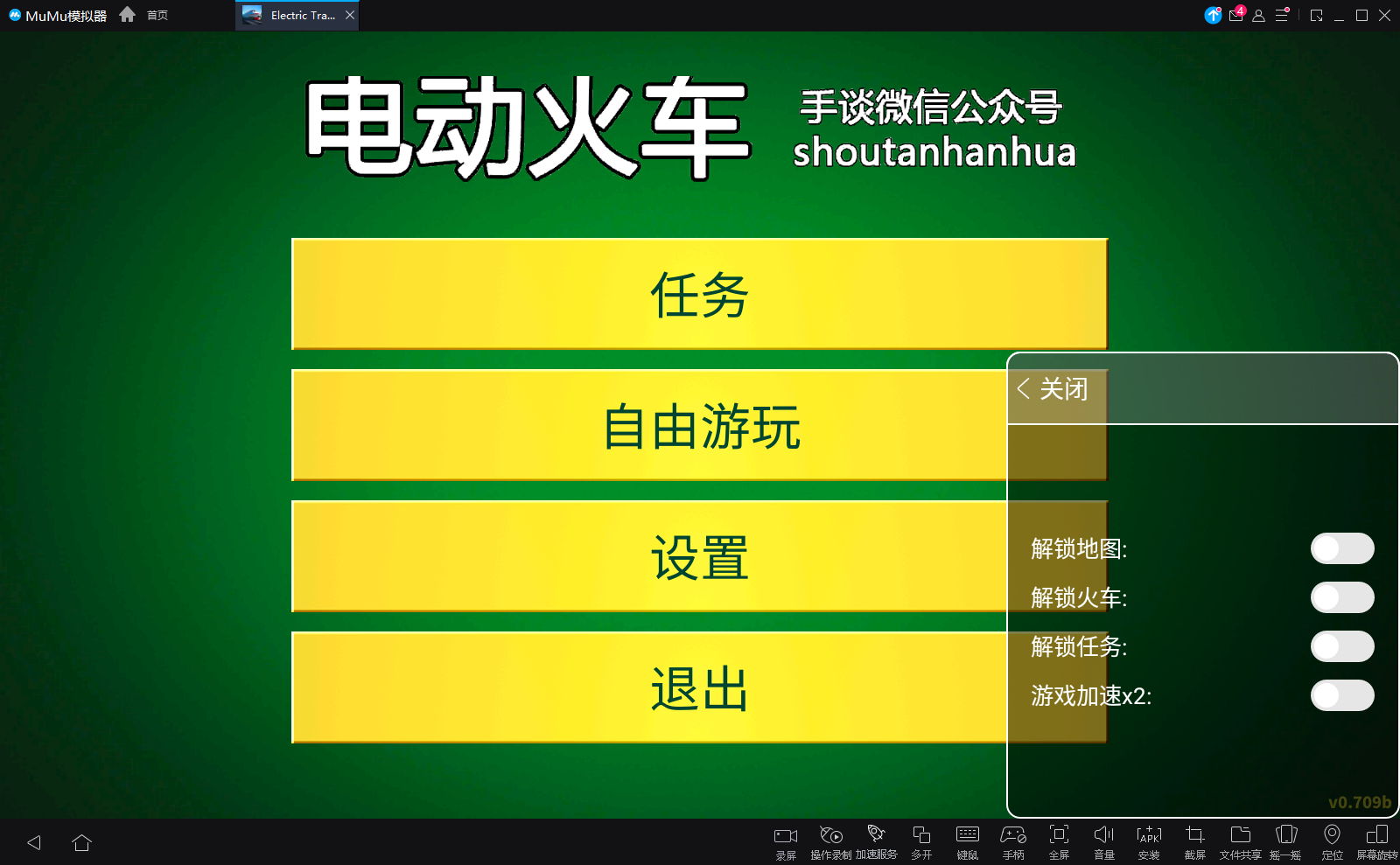This screenshot has height=865, width=1400.
Task: Enable the 解锁地图 switch
Action: click(1341, 549)
